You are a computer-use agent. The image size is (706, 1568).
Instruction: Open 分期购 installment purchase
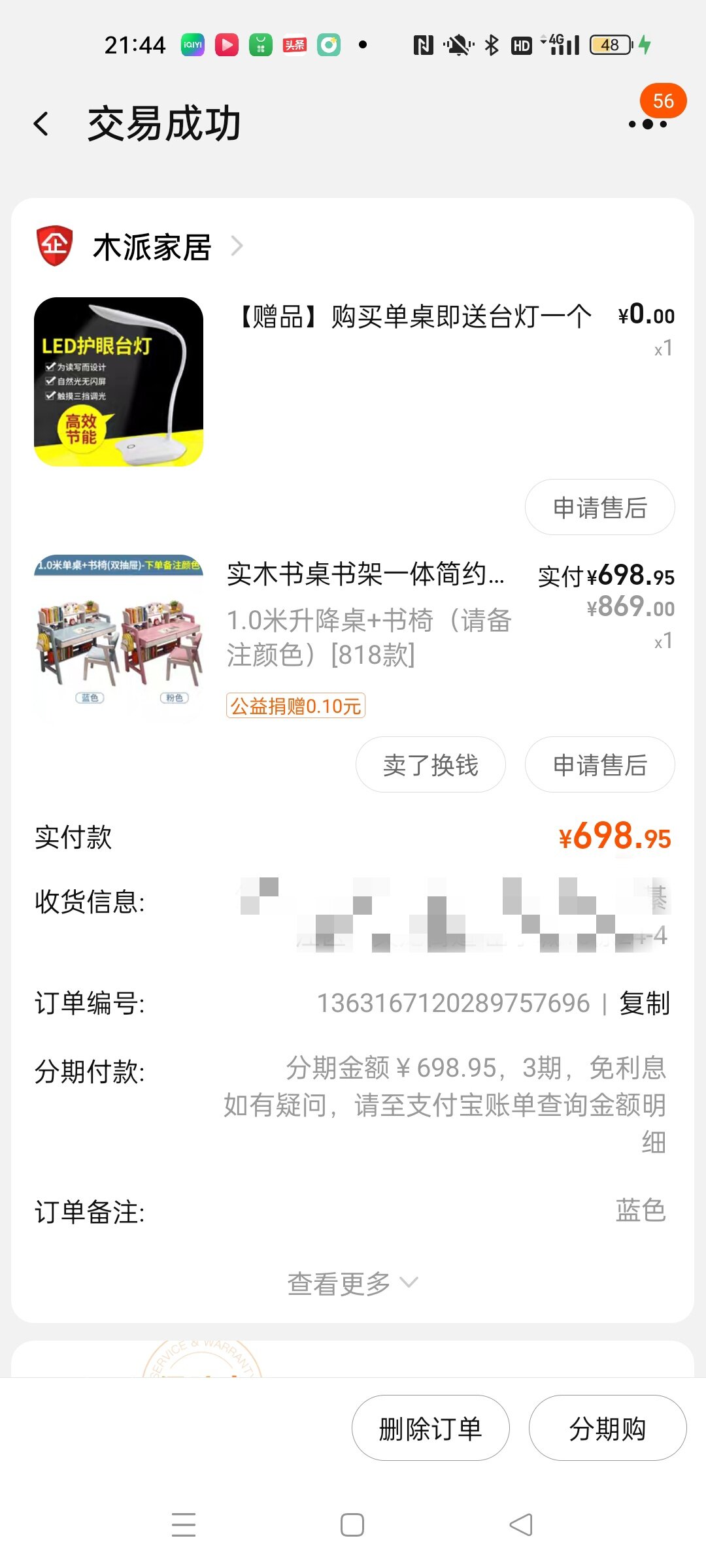607,1428
